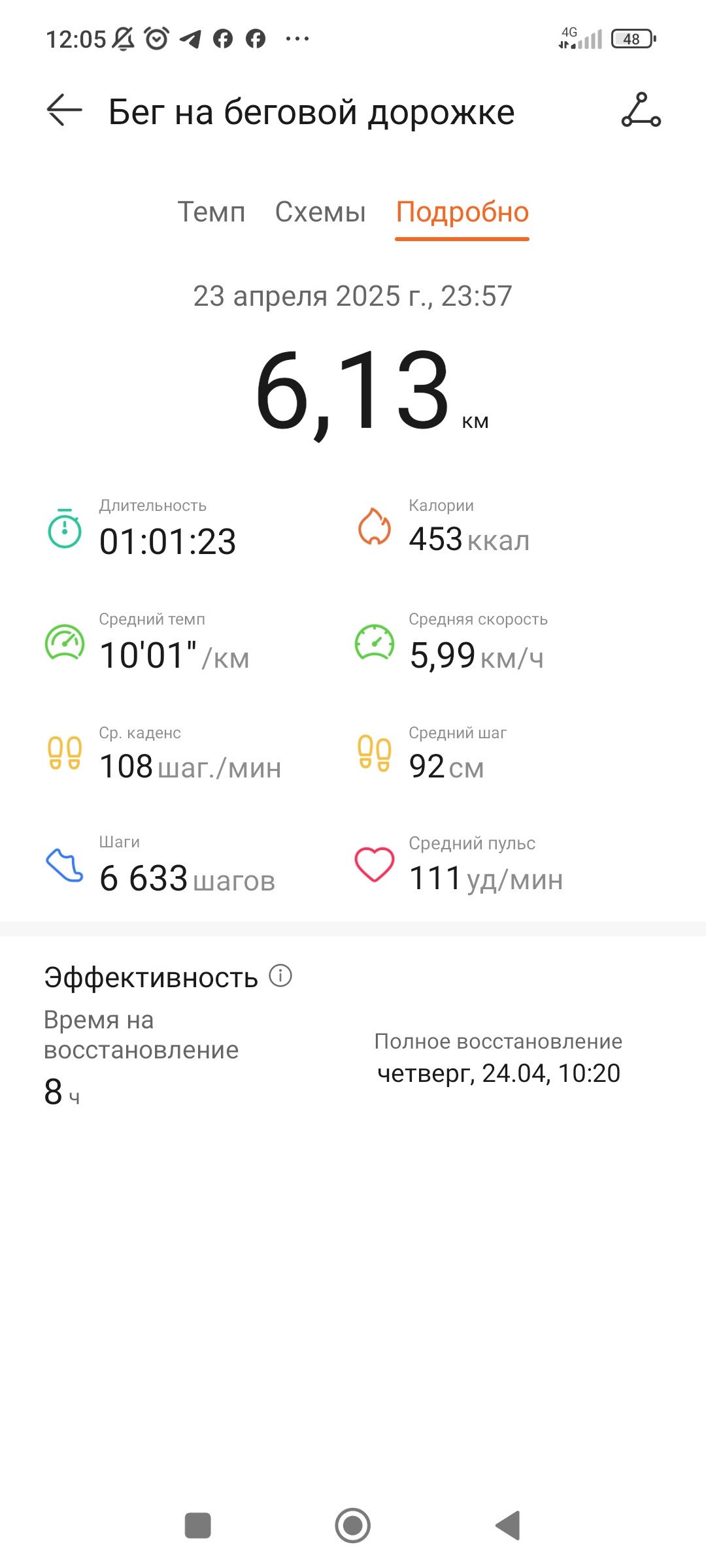
Task: Go back using the top-left arrow
Action: pyautogui.click(x=64, y=110)
